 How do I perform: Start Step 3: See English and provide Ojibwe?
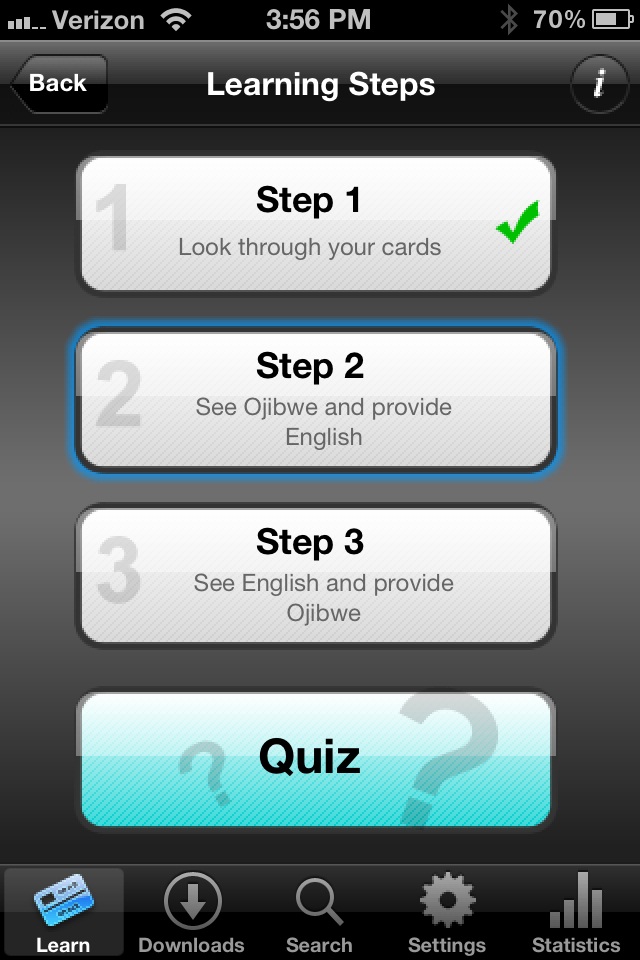pyautogui.click(x=315, y=575)
